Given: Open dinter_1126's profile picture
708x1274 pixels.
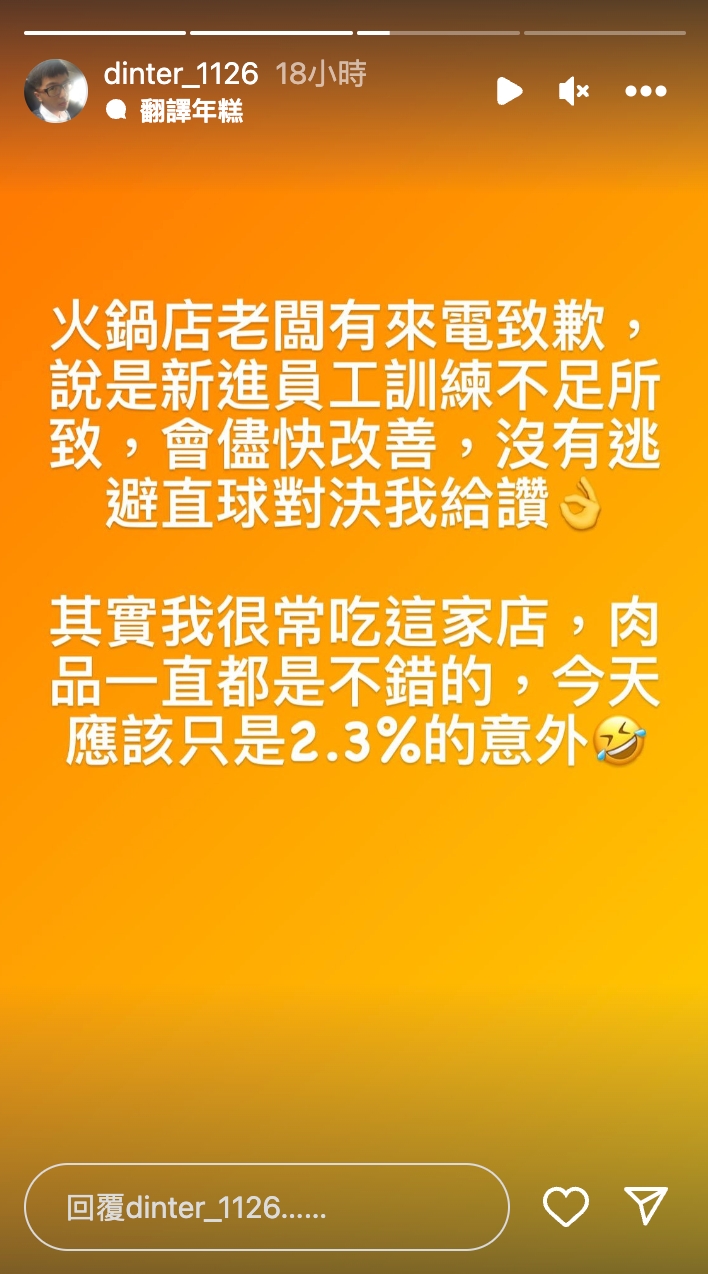Looking at the screenshot, I should (x=56, y=91).
